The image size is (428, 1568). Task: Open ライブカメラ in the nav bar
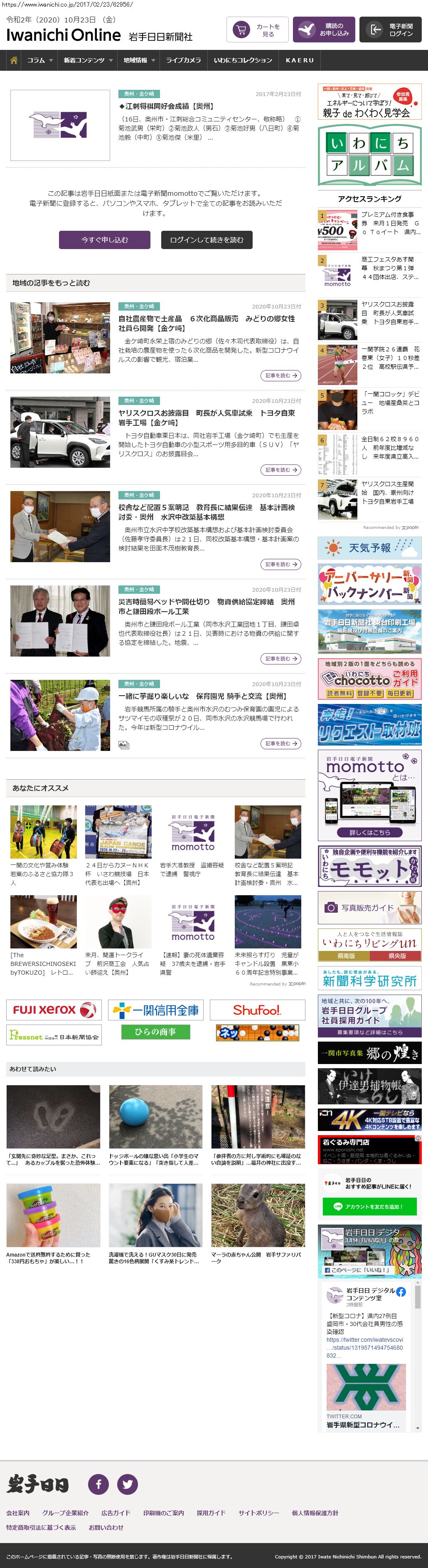(x=183, y=60)
